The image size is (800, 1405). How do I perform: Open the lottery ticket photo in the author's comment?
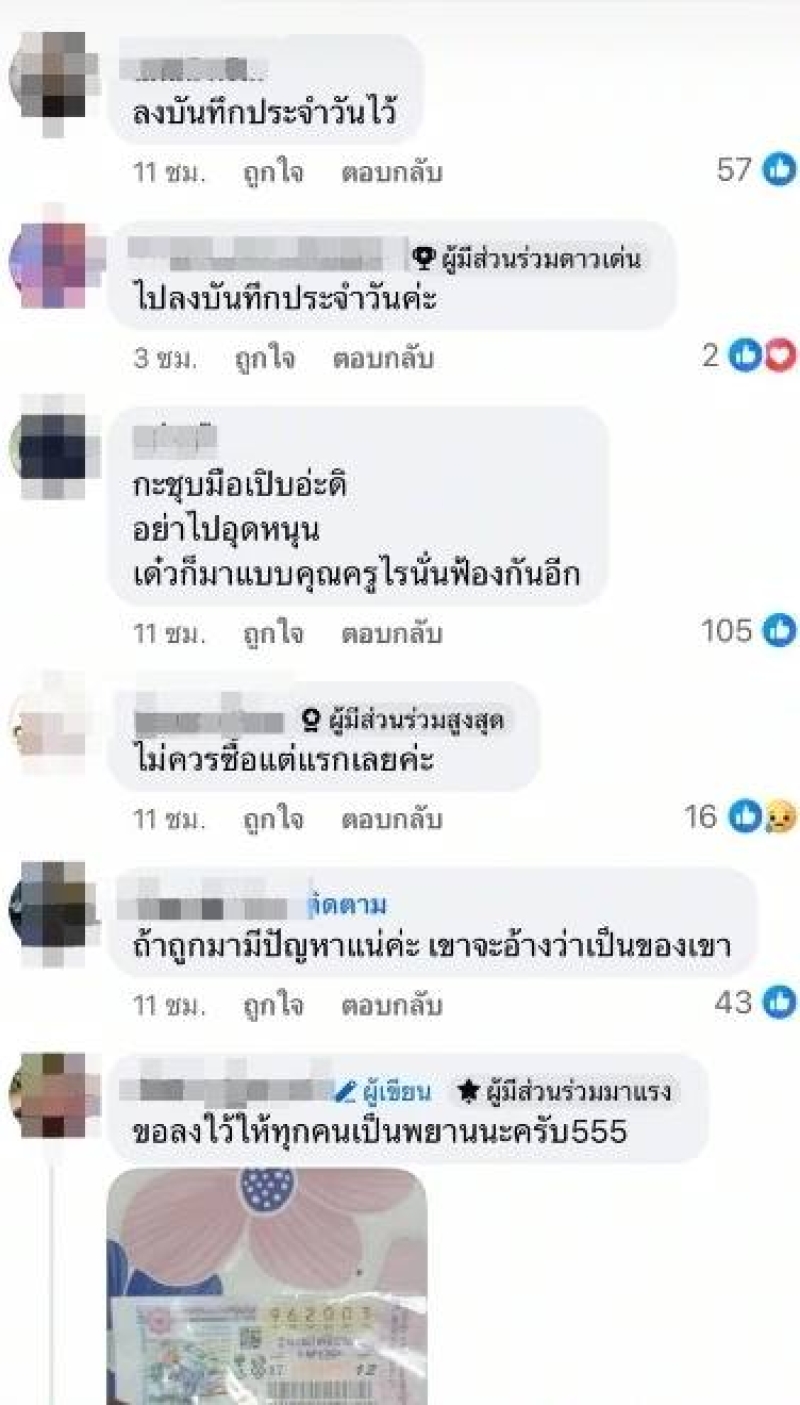coord(267,1286)
